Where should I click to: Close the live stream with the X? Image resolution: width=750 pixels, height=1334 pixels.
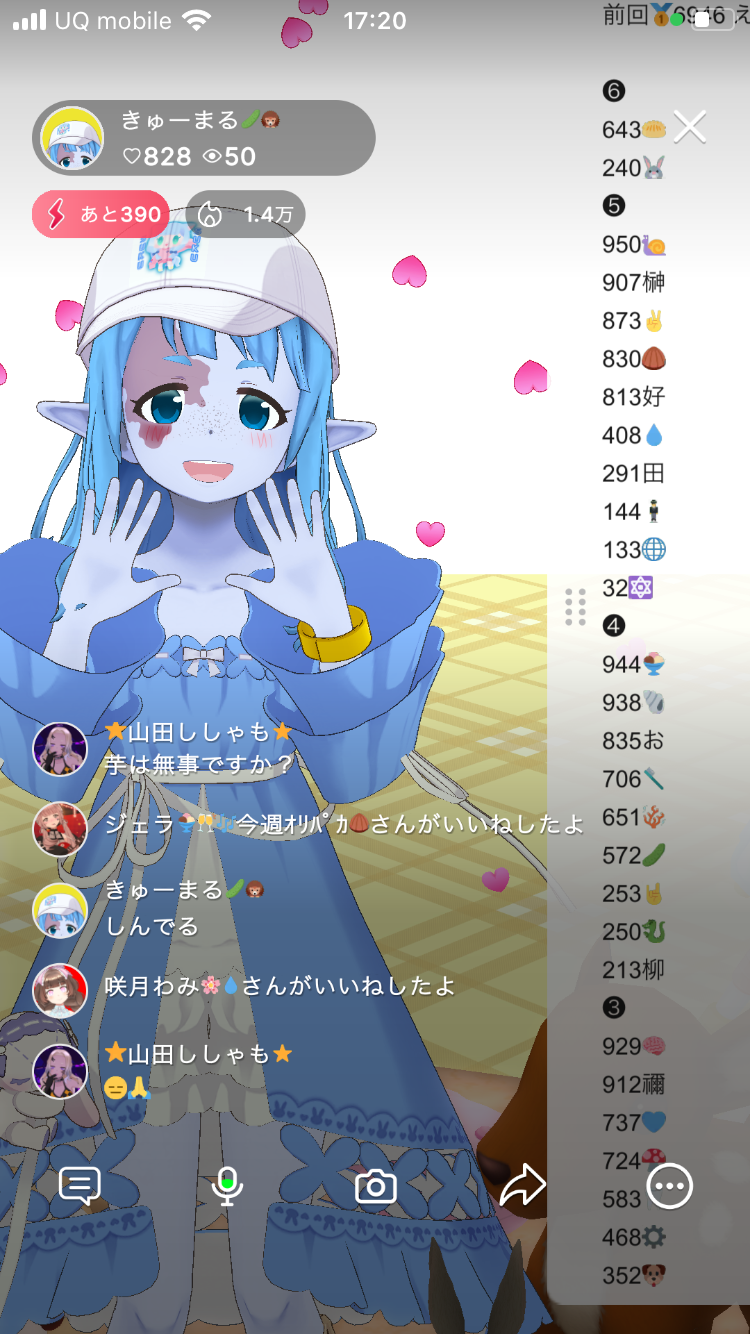[690, 127]
